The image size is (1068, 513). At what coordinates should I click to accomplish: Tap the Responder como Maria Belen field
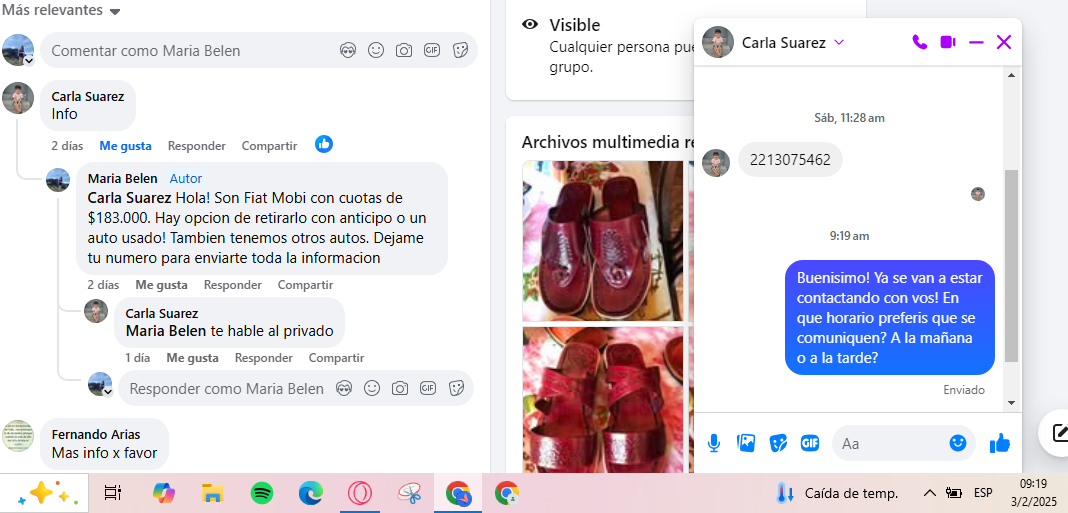point(226,388)
